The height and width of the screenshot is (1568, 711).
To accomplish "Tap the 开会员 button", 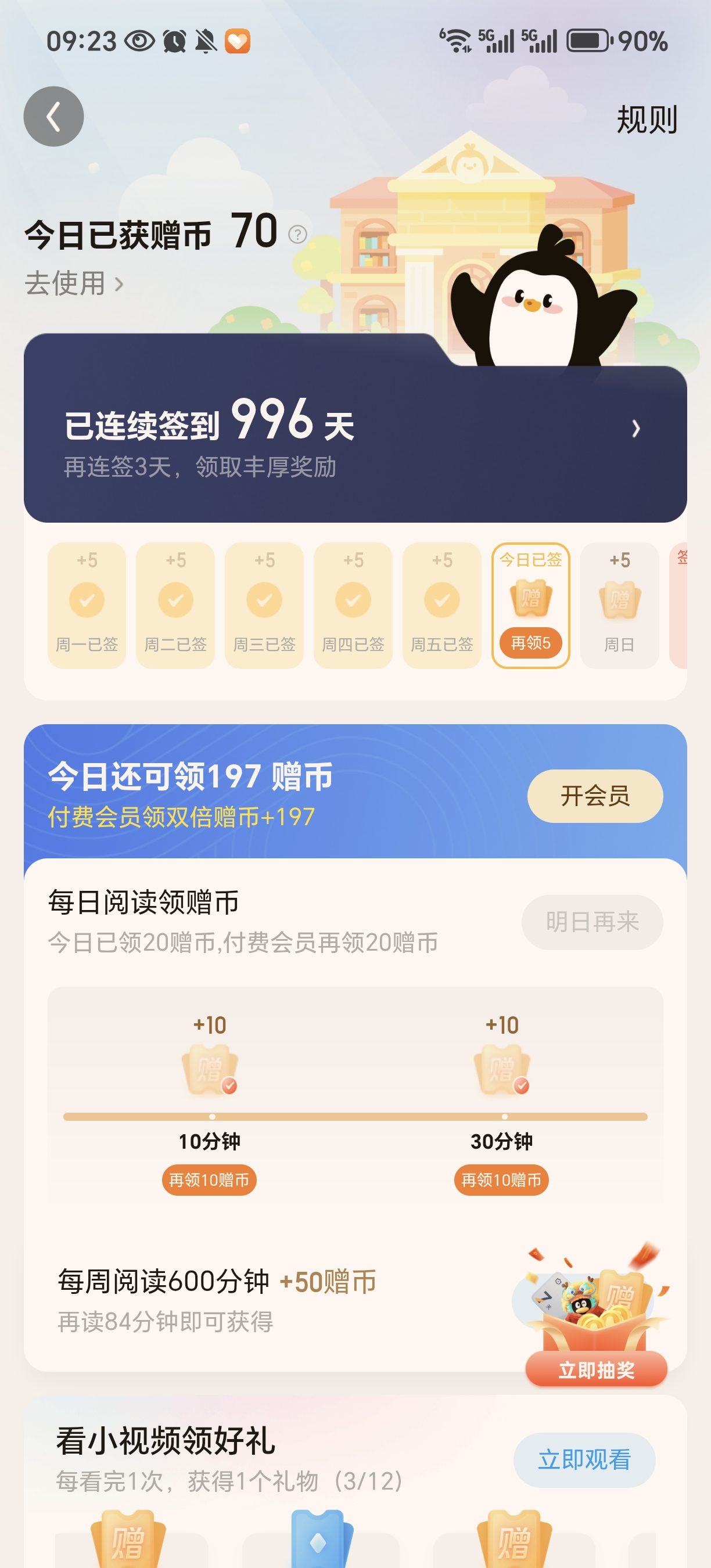I will pos(594,796).
